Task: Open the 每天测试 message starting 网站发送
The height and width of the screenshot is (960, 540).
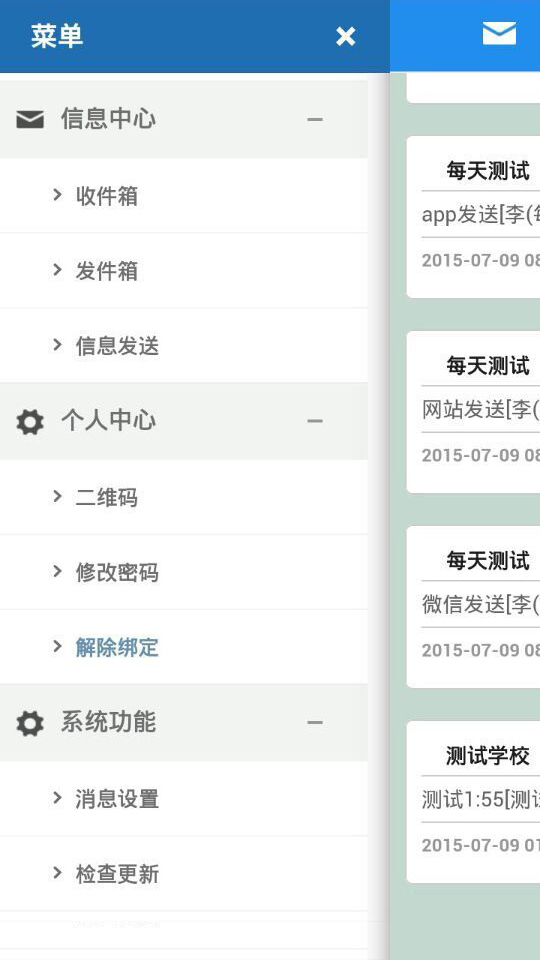Action: 473,412
